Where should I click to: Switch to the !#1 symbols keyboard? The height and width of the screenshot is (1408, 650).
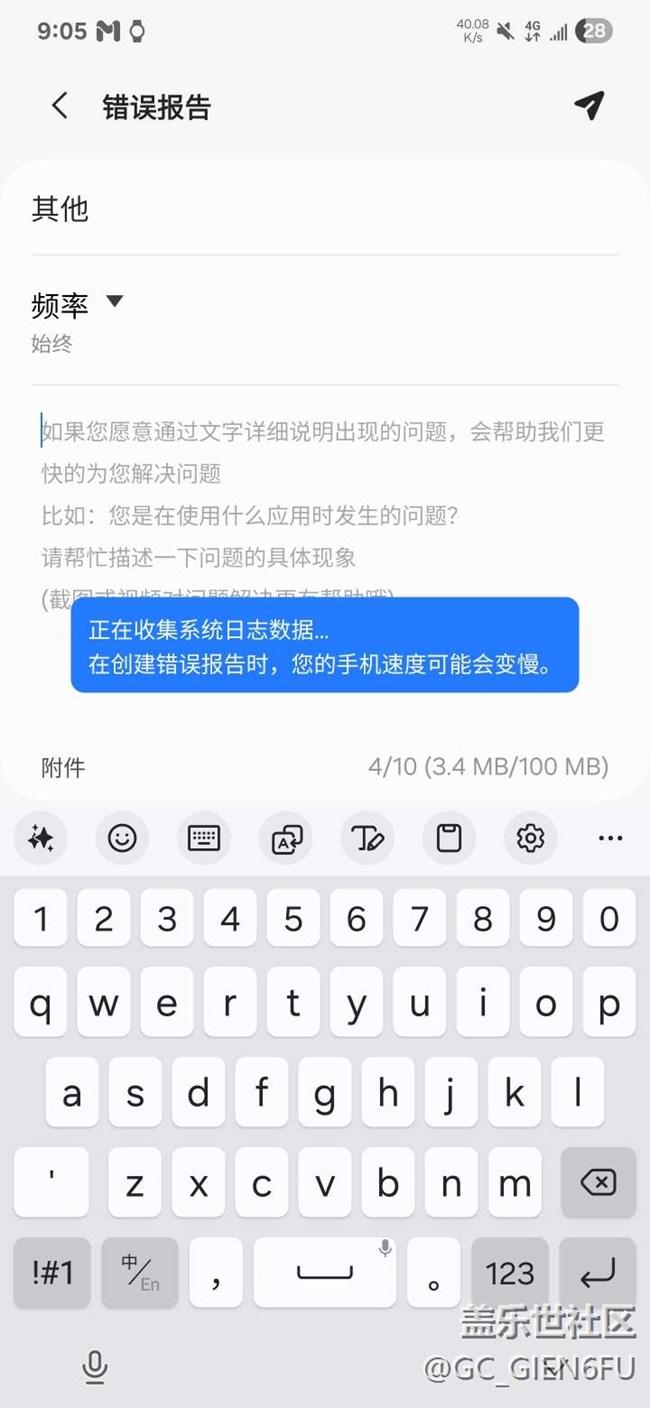[52, 1272]
